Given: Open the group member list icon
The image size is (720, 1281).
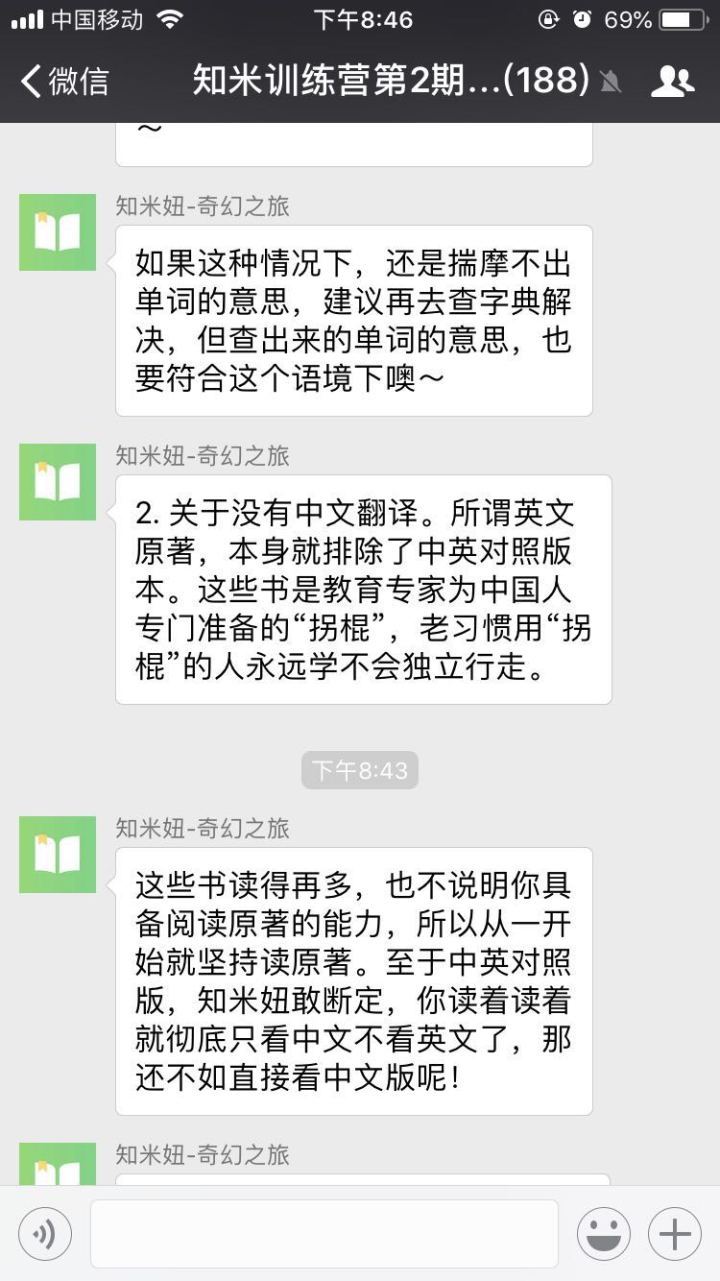Looking at the screenshot, I should [x=672, y=81].
